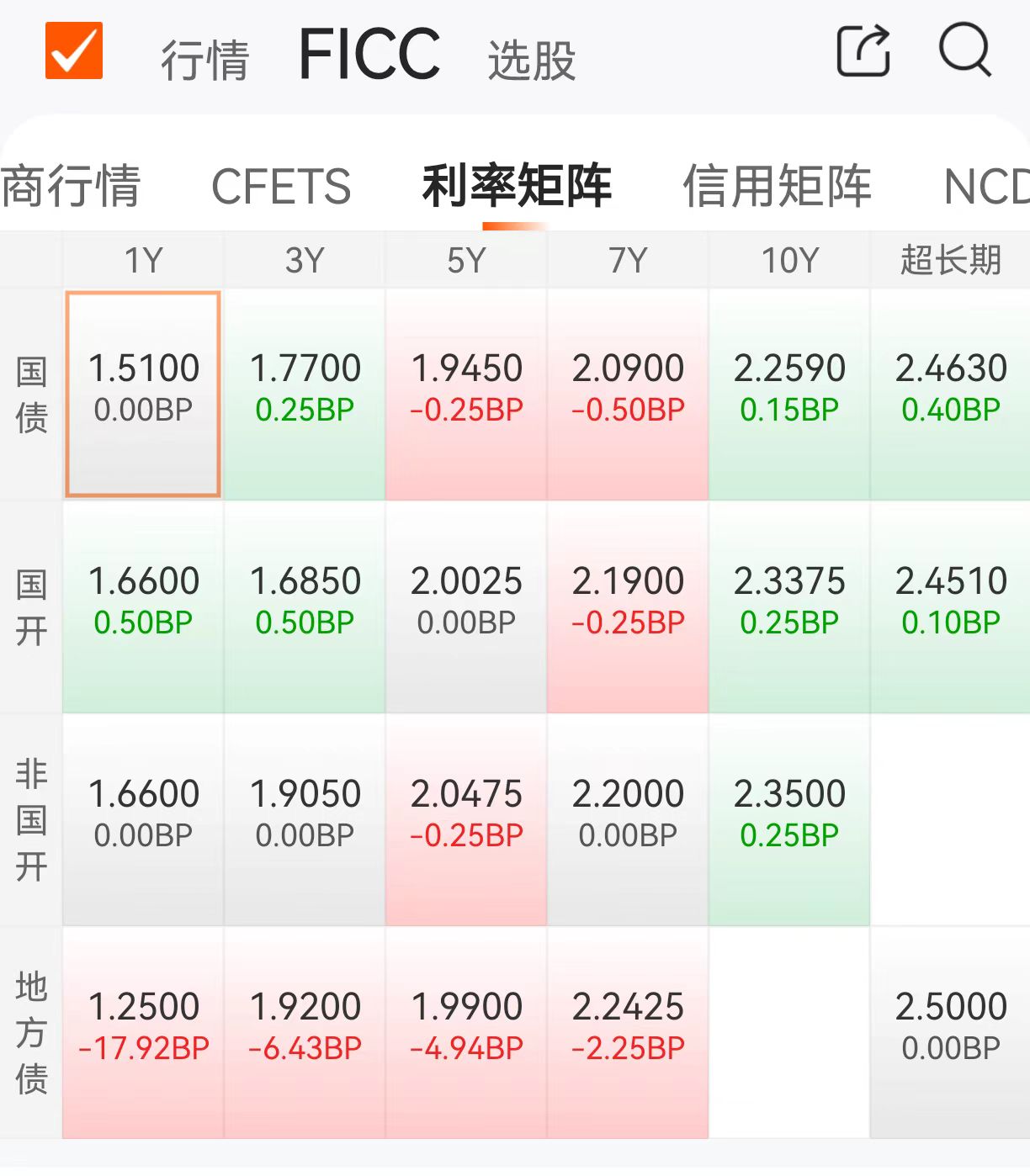
Task: Select the CFETS tab
Action: 283,188
